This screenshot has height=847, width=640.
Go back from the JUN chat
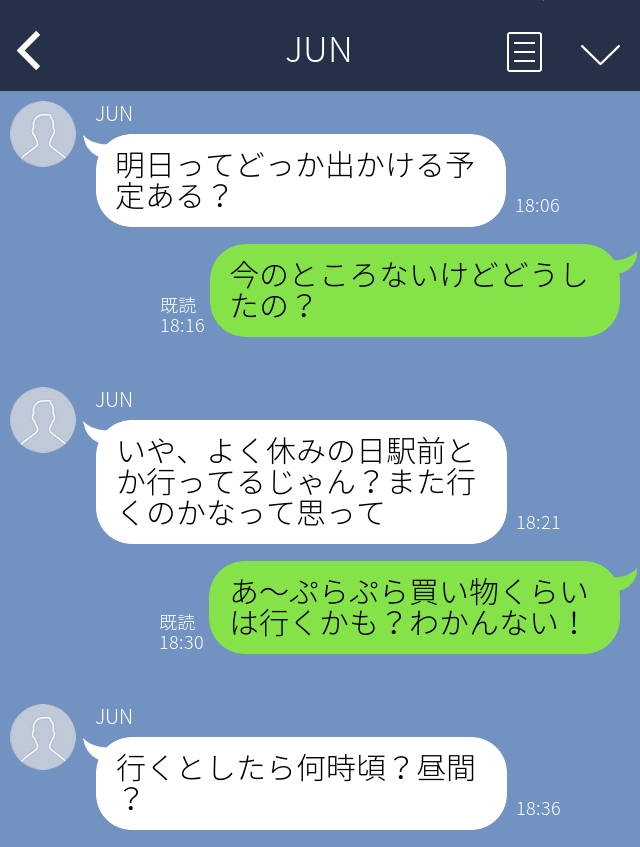pyautogui.click(x=29, y=51)
